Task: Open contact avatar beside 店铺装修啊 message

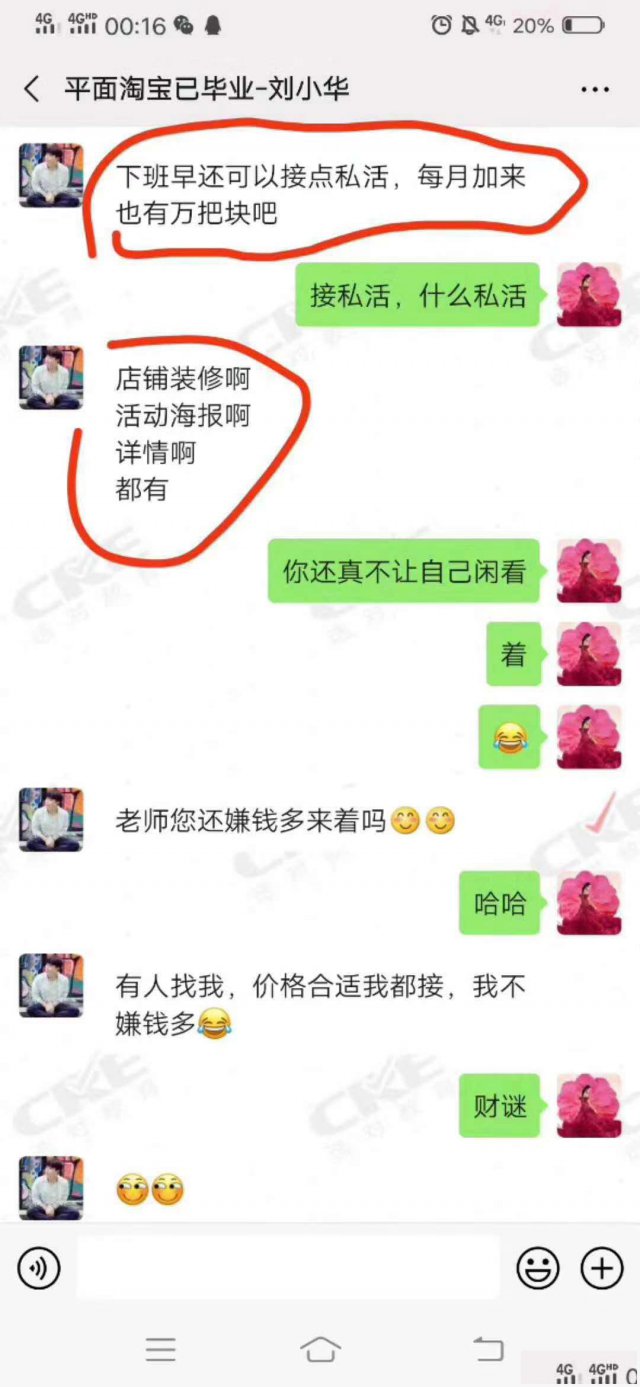Action: pyautogui.click(x=50, y=378)
